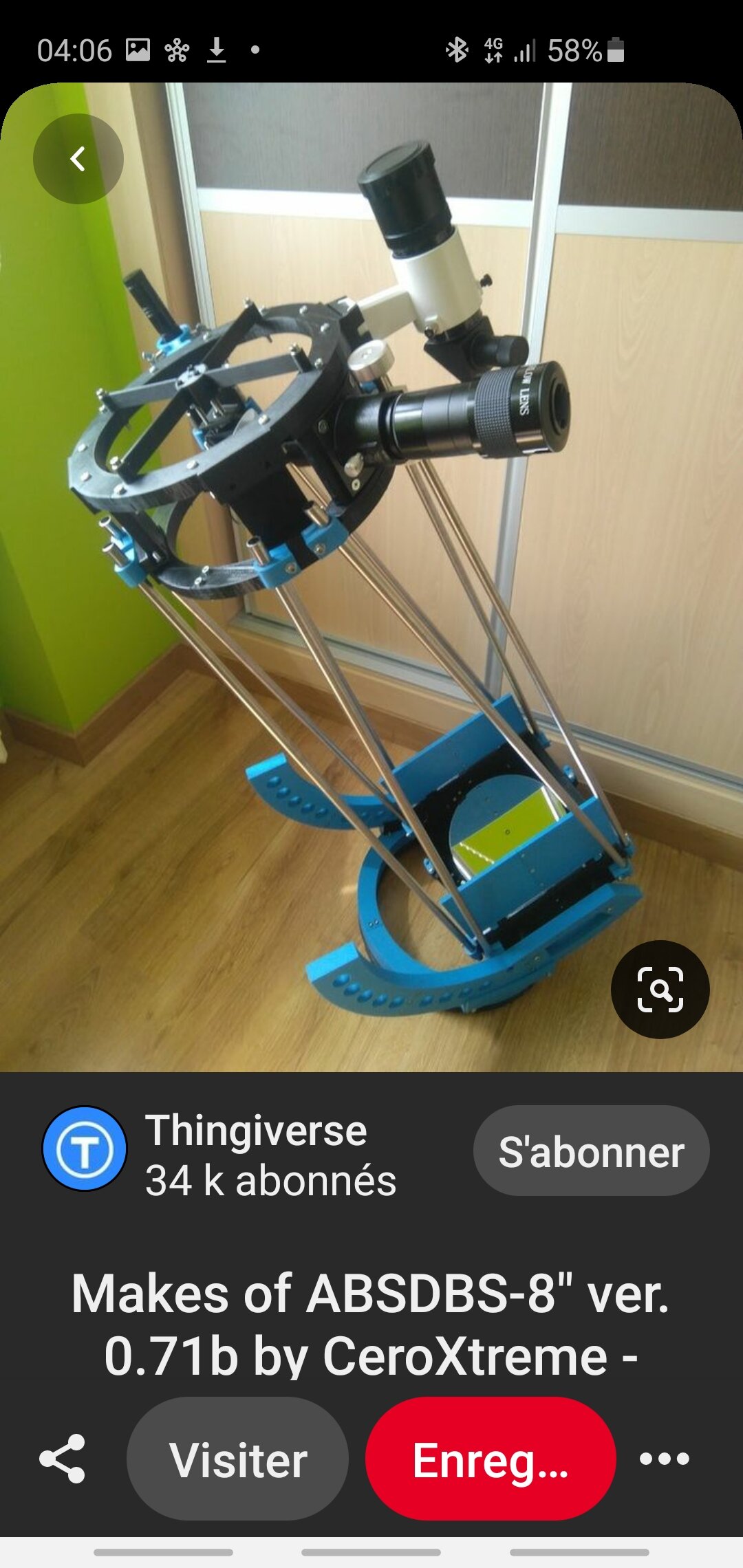Viewport: 743px width, 1568px height.
Task: Open the more options menu
Action: click(x=664, y=1459)
